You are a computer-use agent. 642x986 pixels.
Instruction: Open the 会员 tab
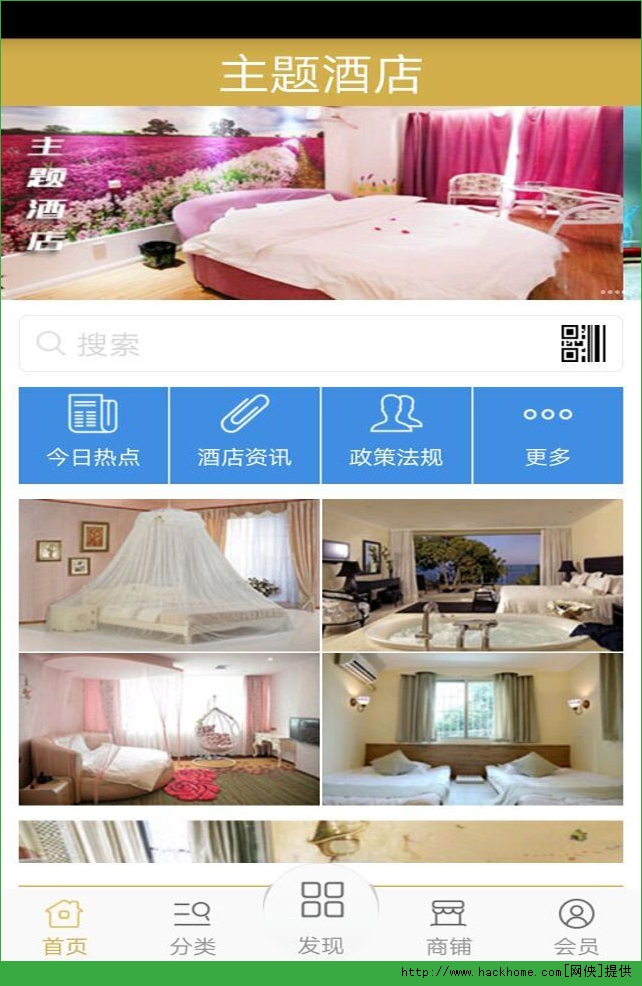(576, 926)
